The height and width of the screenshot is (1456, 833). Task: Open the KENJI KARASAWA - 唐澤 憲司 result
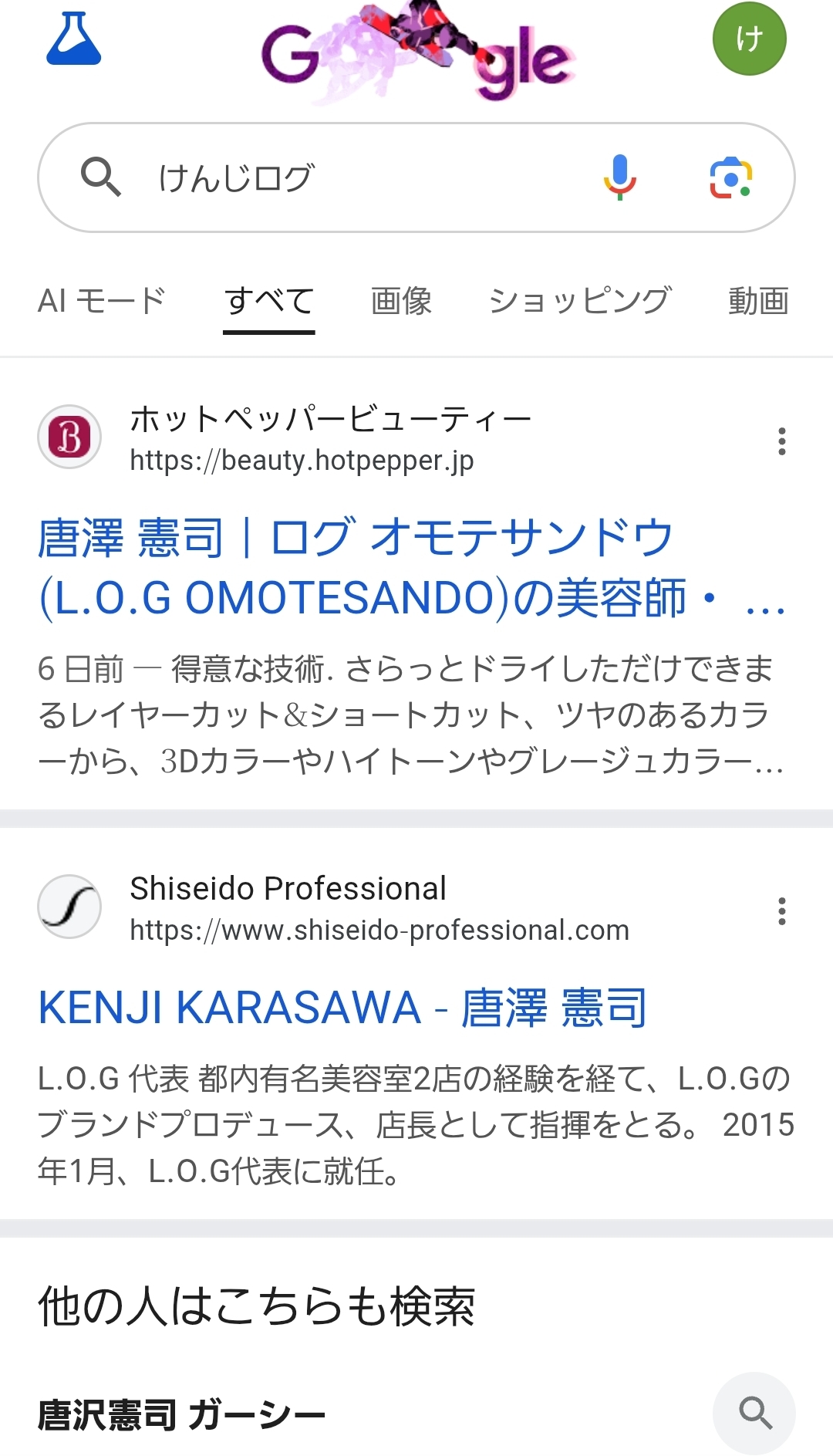click(342, 1008)
